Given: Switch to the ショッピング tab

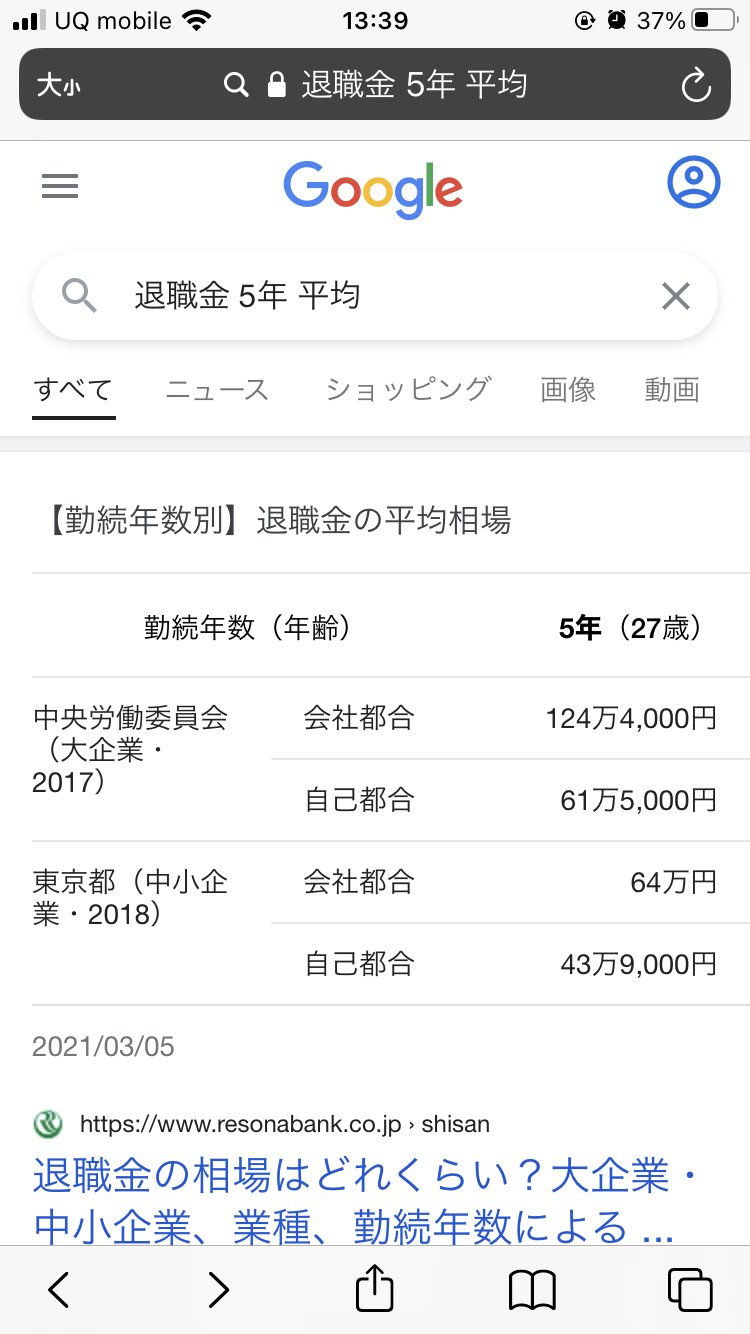Looking at the screenshot, I should [408, 390].
